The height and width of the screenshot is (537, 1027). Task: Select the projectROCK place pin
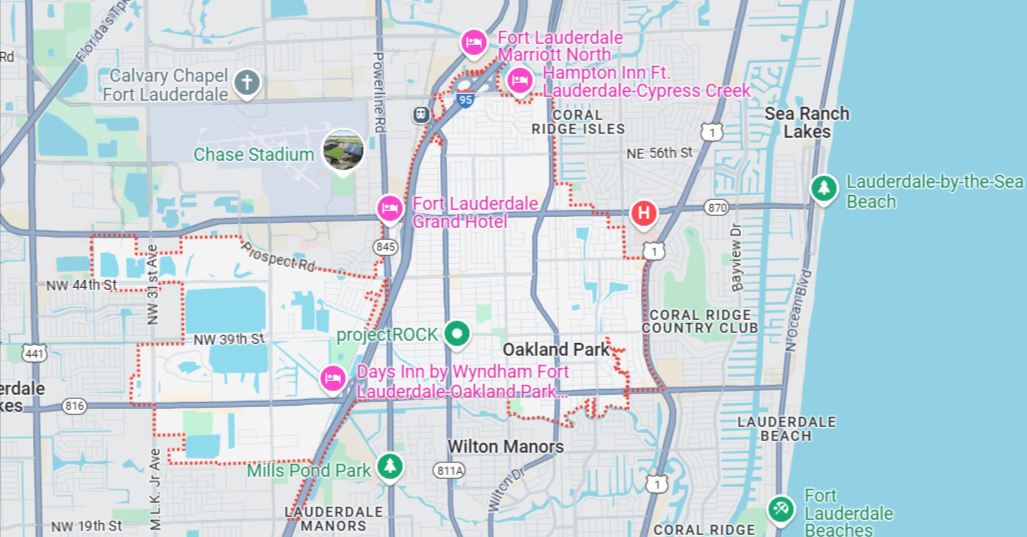pyautogui.click(x=457, y=334)
